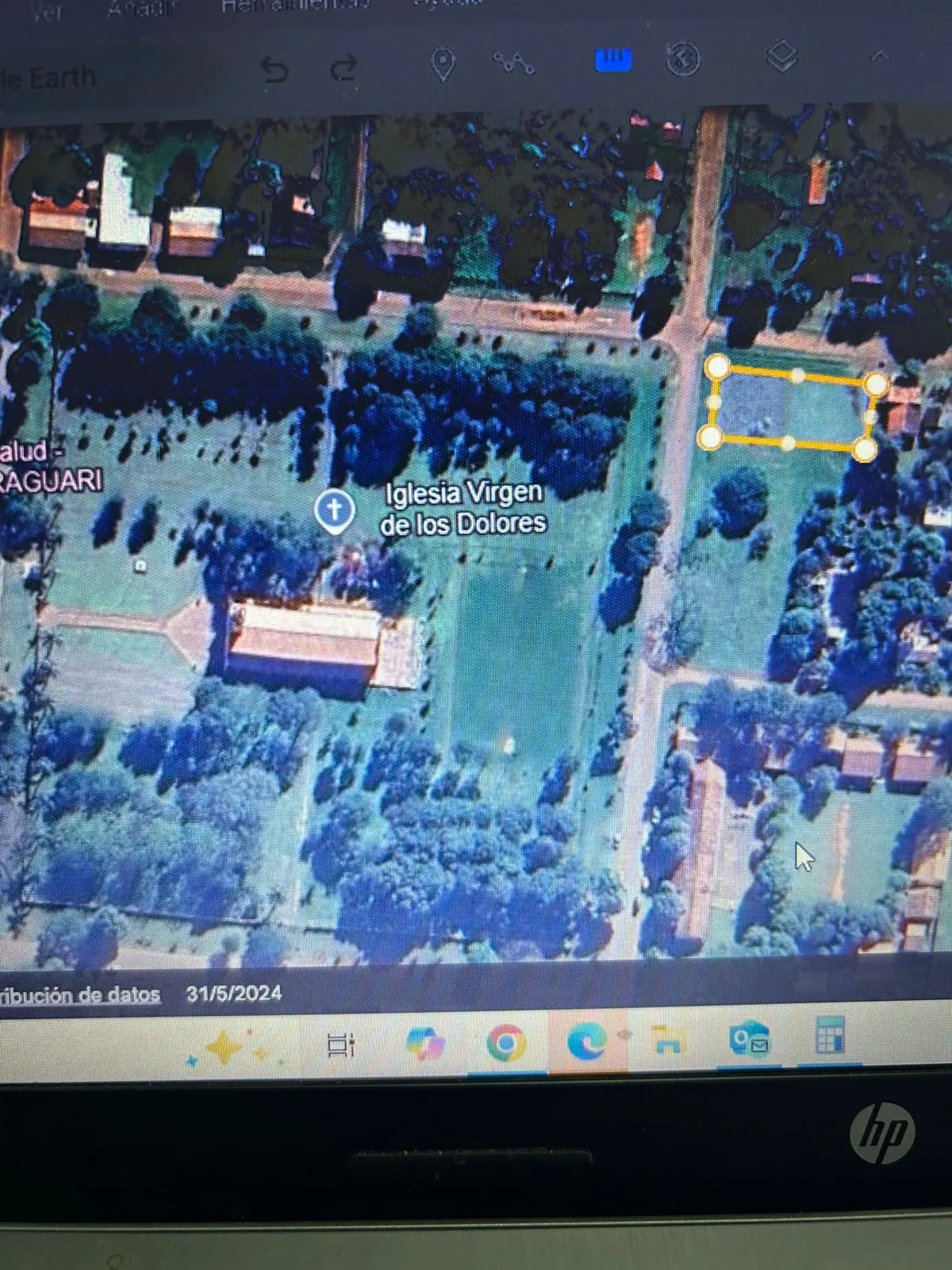This screenshot has width=952, height=1270.
Task: Open Task View in the taskbar
Action: pyautogui.click(x=341, y=1045)
